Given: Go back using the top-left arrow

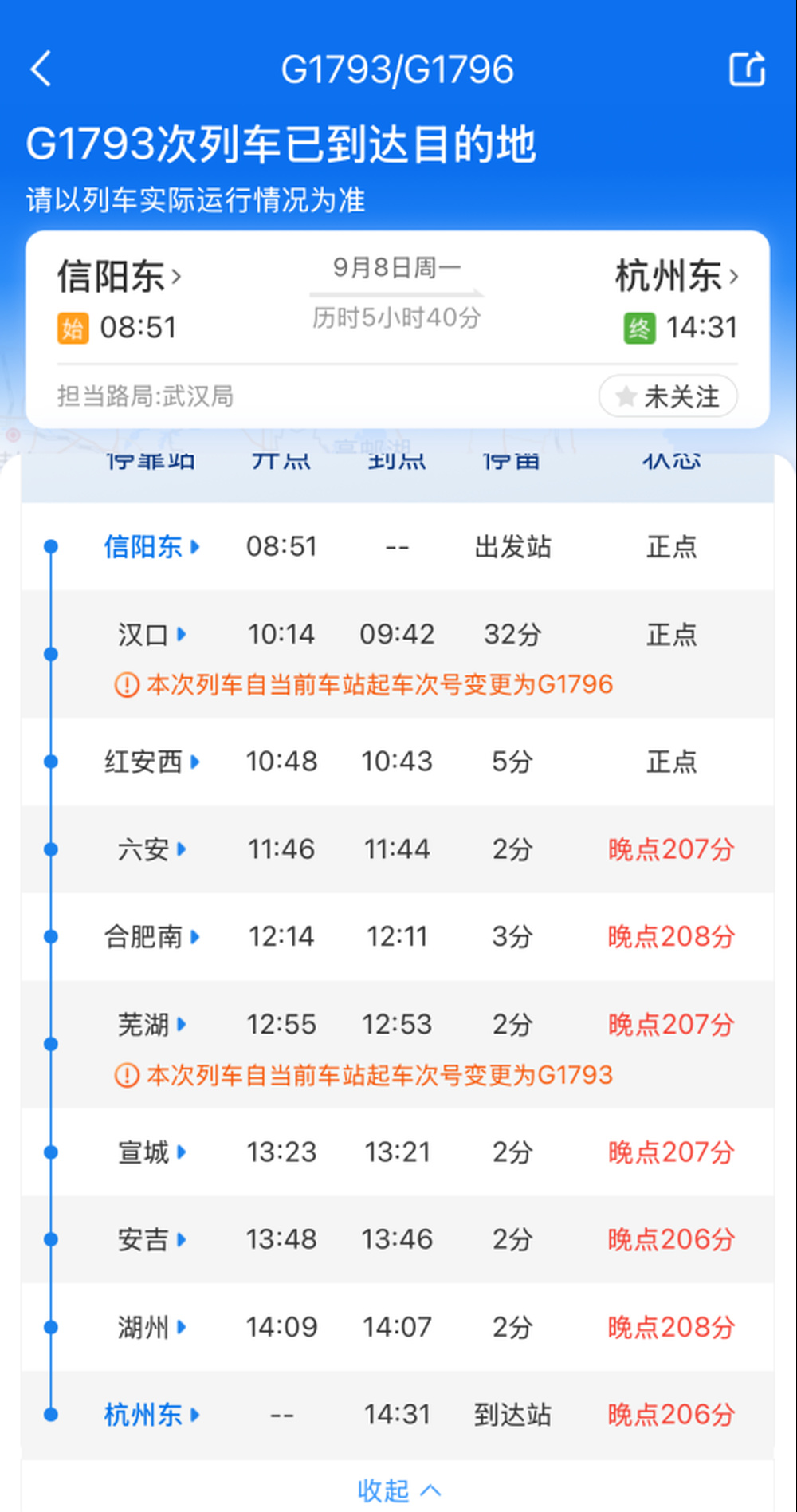Looking at the screenshot, I should click(41, 69).
